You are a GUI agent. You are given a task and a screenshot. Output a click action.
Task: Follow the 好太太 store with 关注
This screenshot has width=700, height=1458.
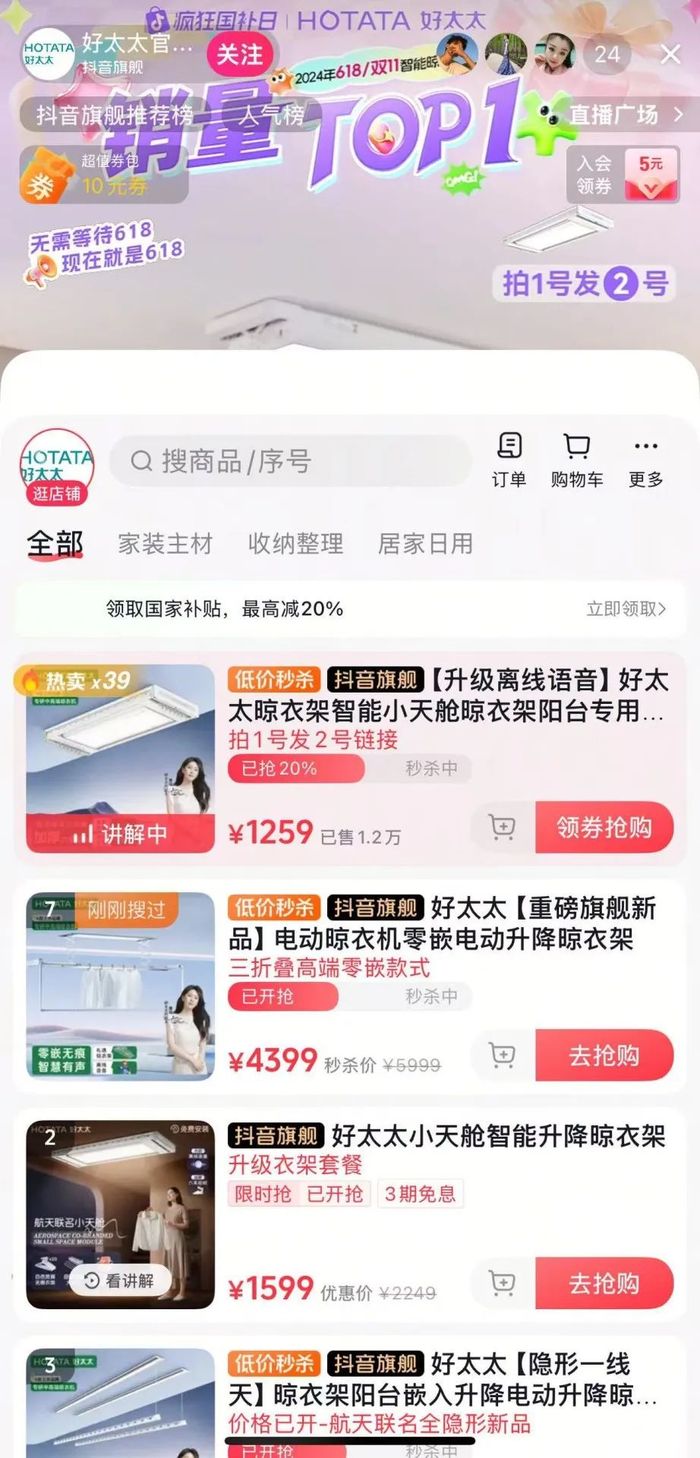240,54
